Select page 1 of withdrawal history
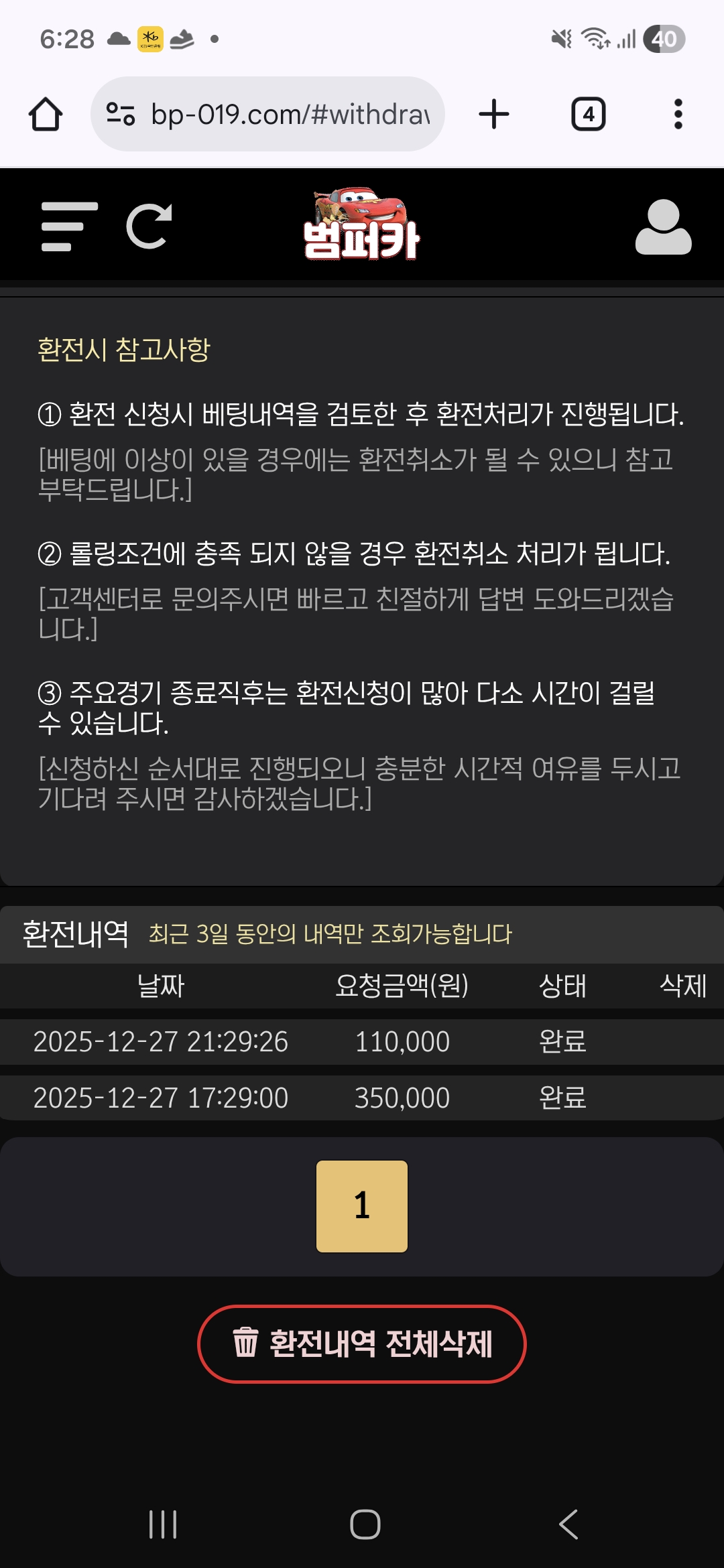 [x=362, y=1206]
